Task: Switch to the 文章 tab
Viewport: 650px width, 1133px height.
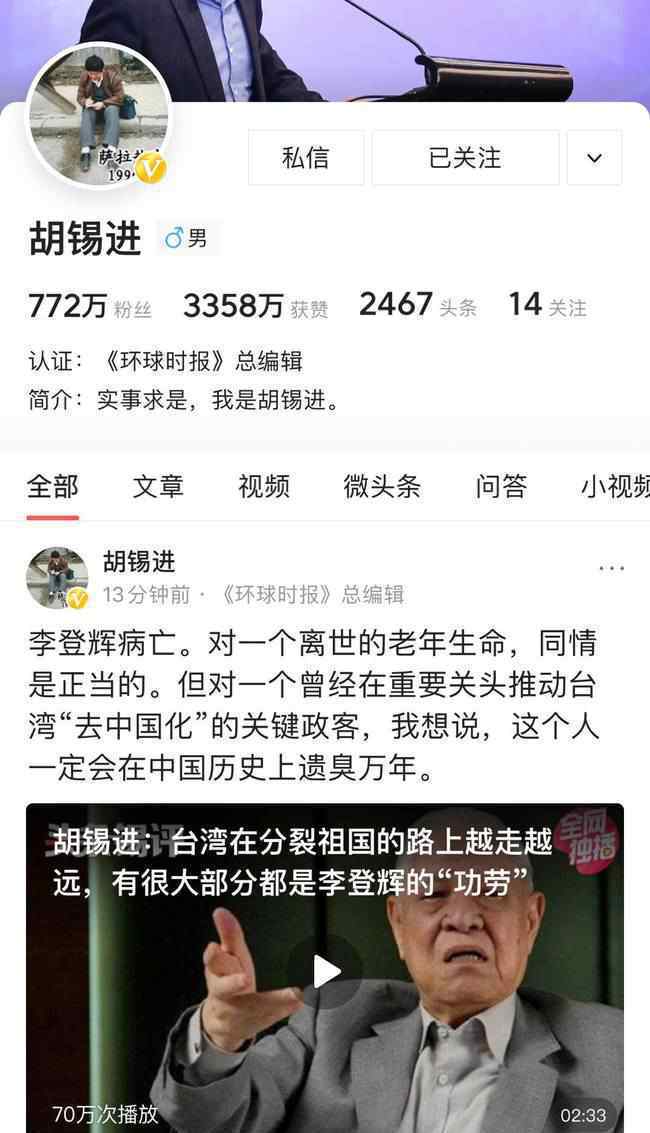Action: pyautogui.click(x=158, y=487)
